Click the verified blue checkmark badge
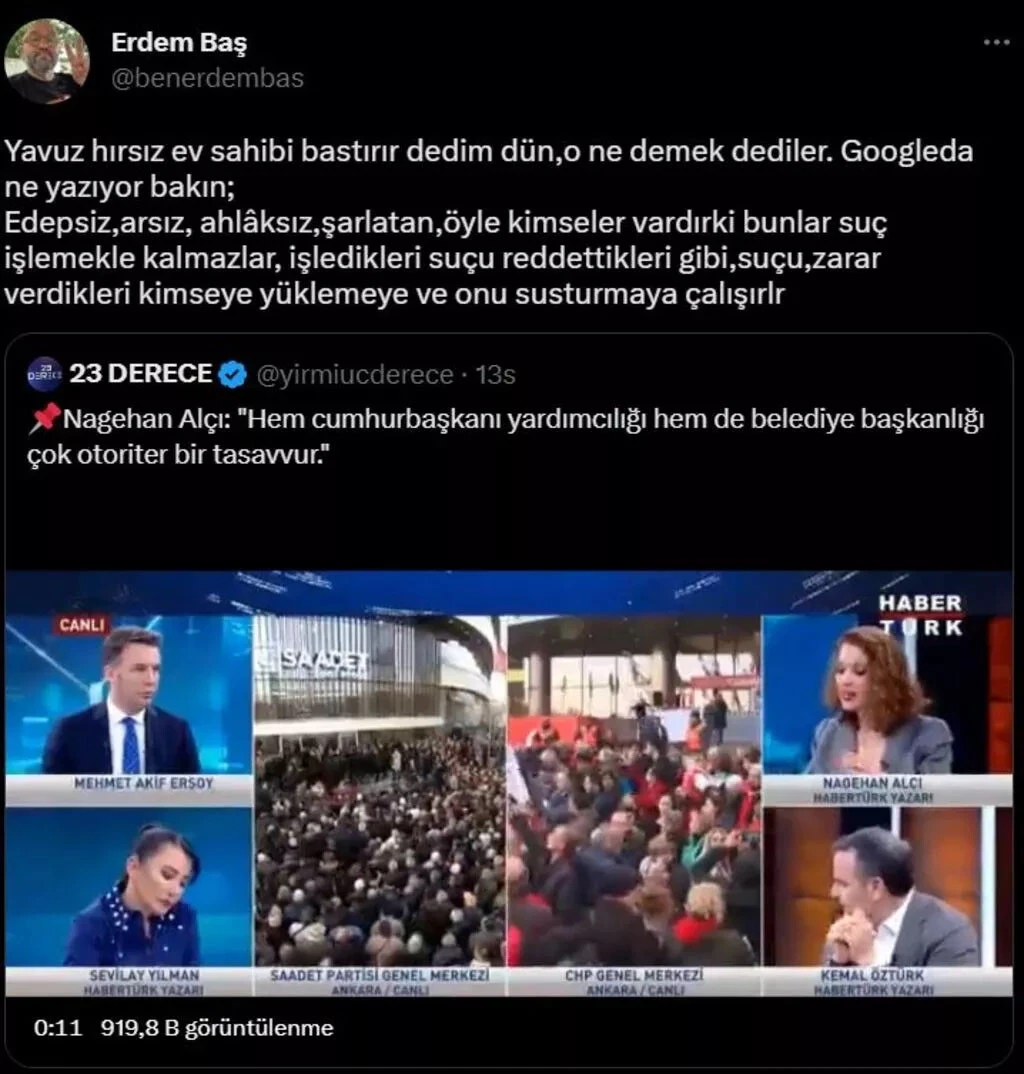 (230, 372)
